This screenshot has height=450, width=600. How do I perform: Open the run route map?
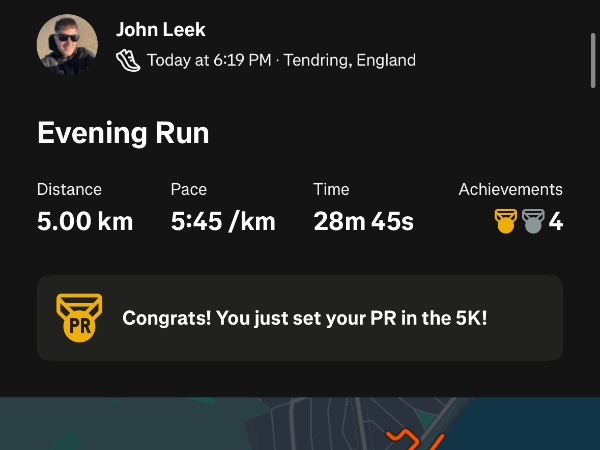coord(300,425)
